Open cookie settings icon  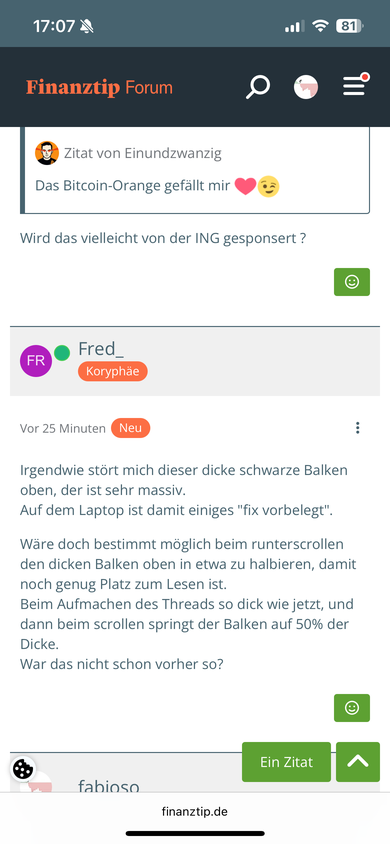click(x=23, y=769)
